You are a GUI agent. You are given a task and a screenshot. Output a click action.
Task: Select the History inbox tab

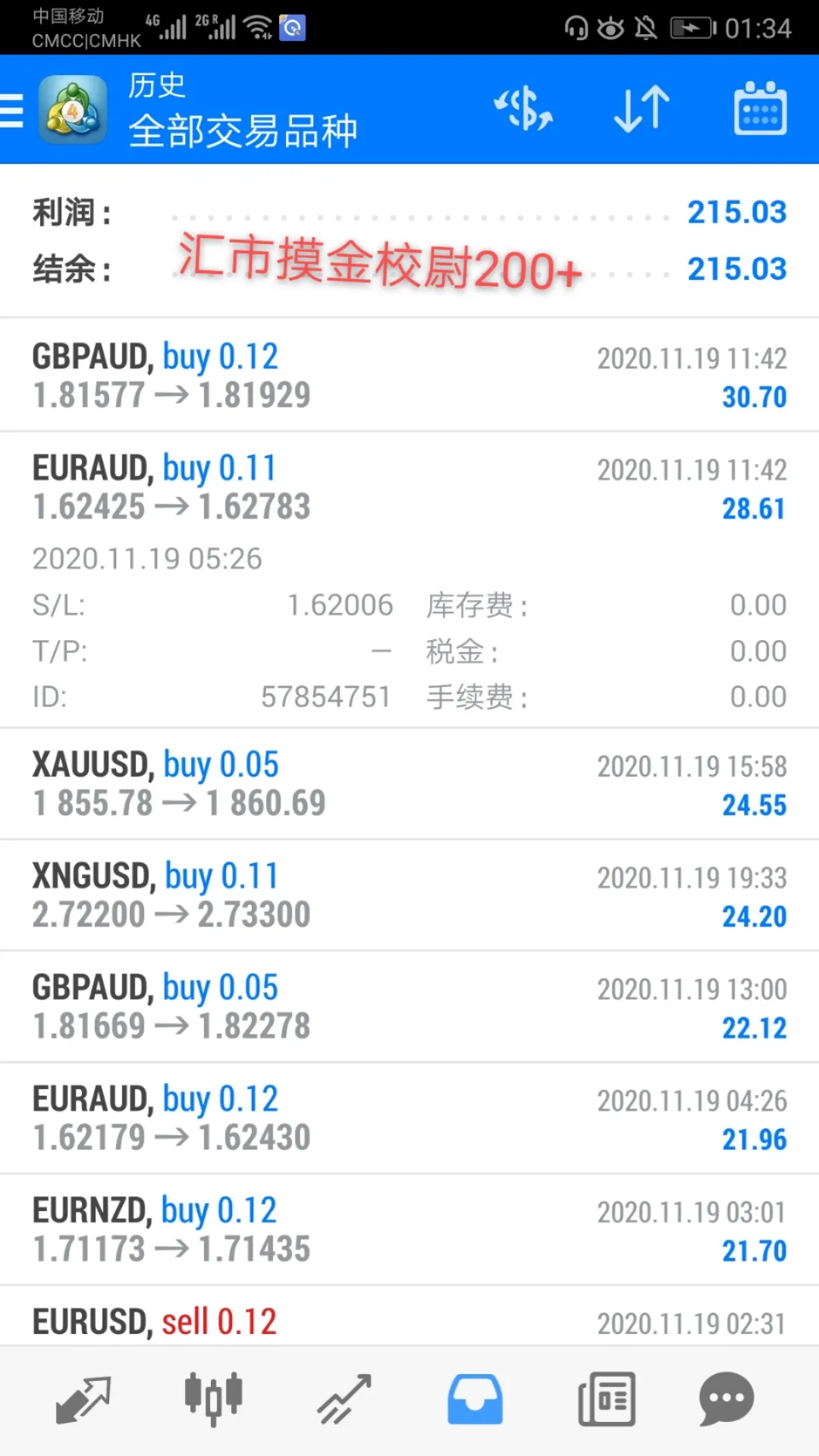pos(475,1400)
